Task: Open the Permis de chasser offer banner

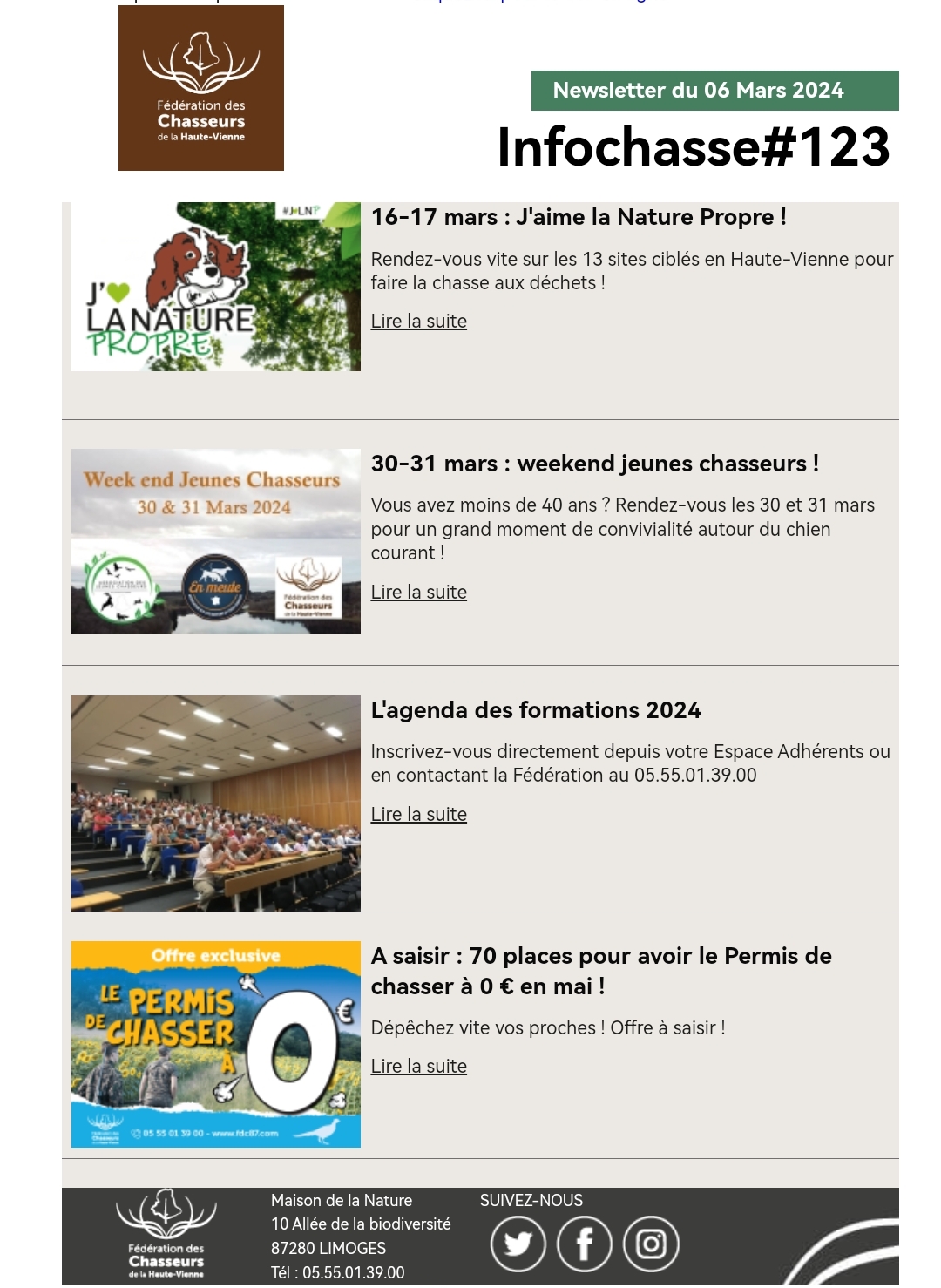Action: point(215,1044)
